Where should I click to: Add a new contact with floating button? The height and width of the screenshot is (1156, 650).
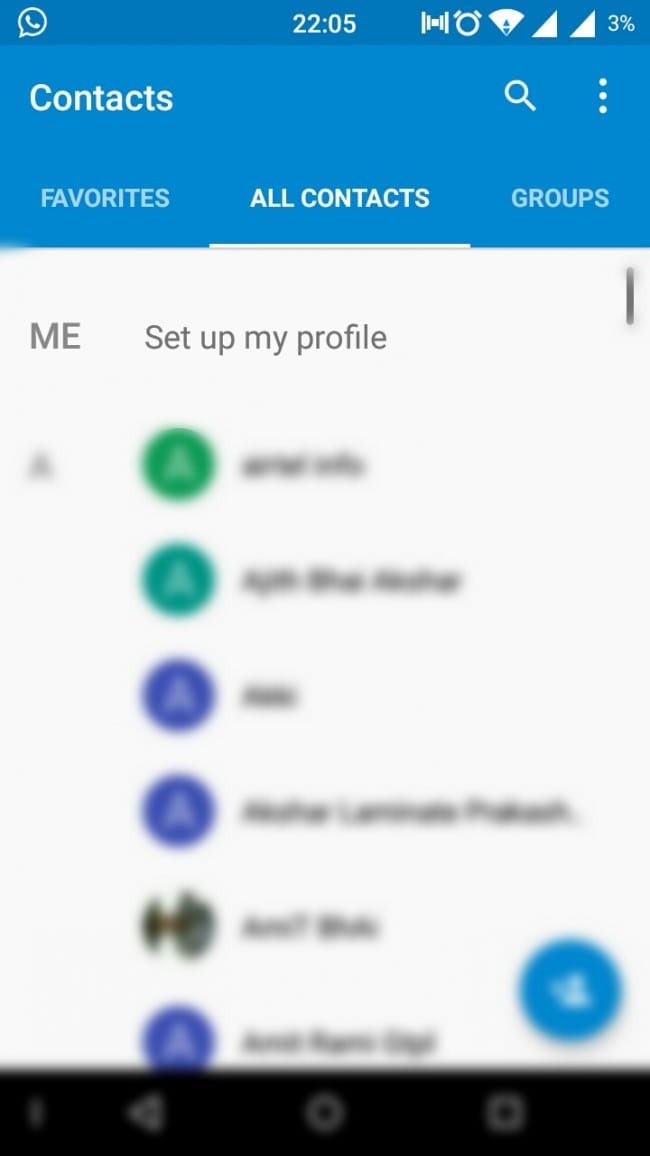point(570,990)
